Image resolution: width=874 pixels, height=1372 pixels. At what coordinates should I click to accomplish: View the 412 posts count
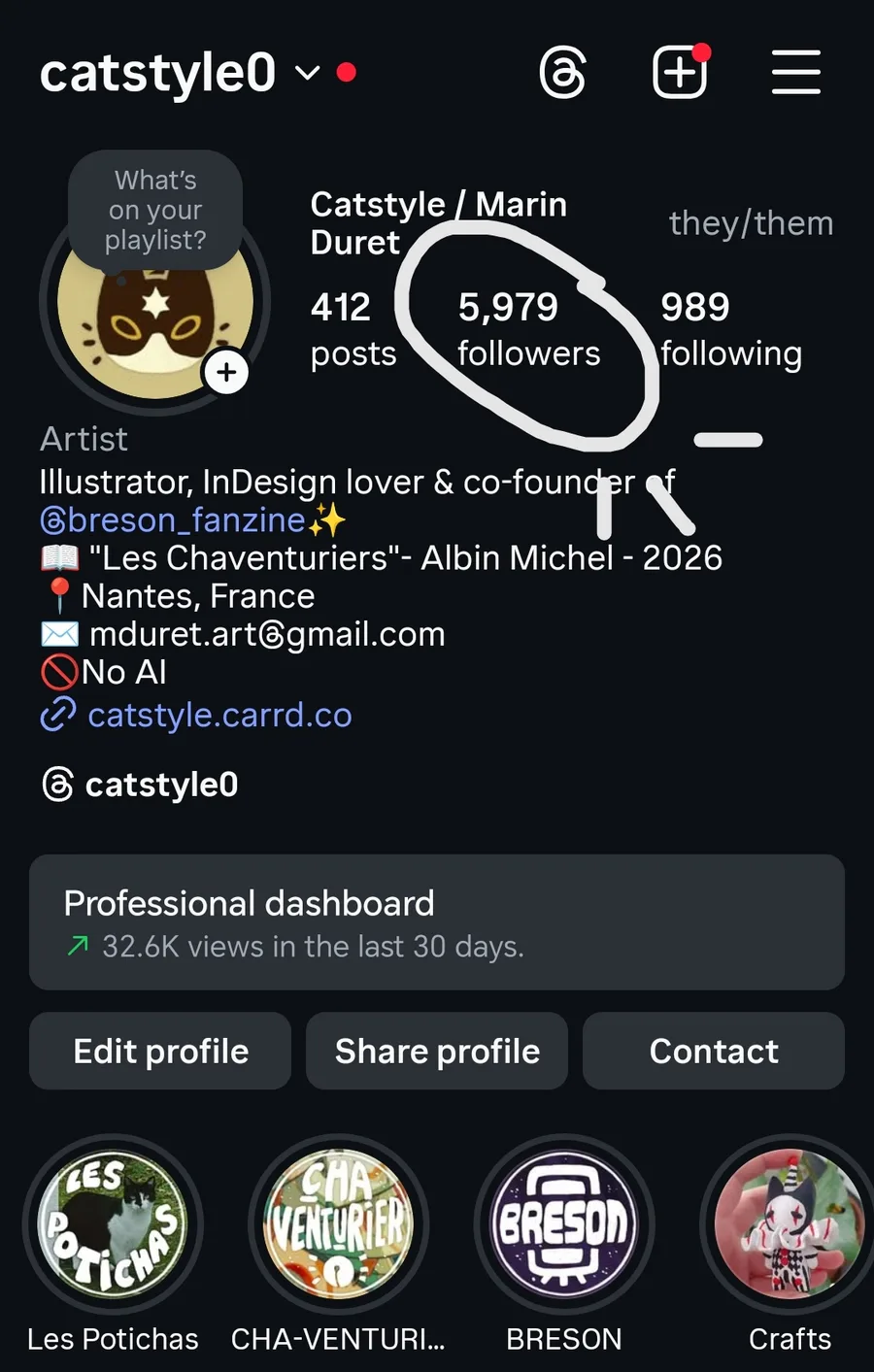coord(353,330)
